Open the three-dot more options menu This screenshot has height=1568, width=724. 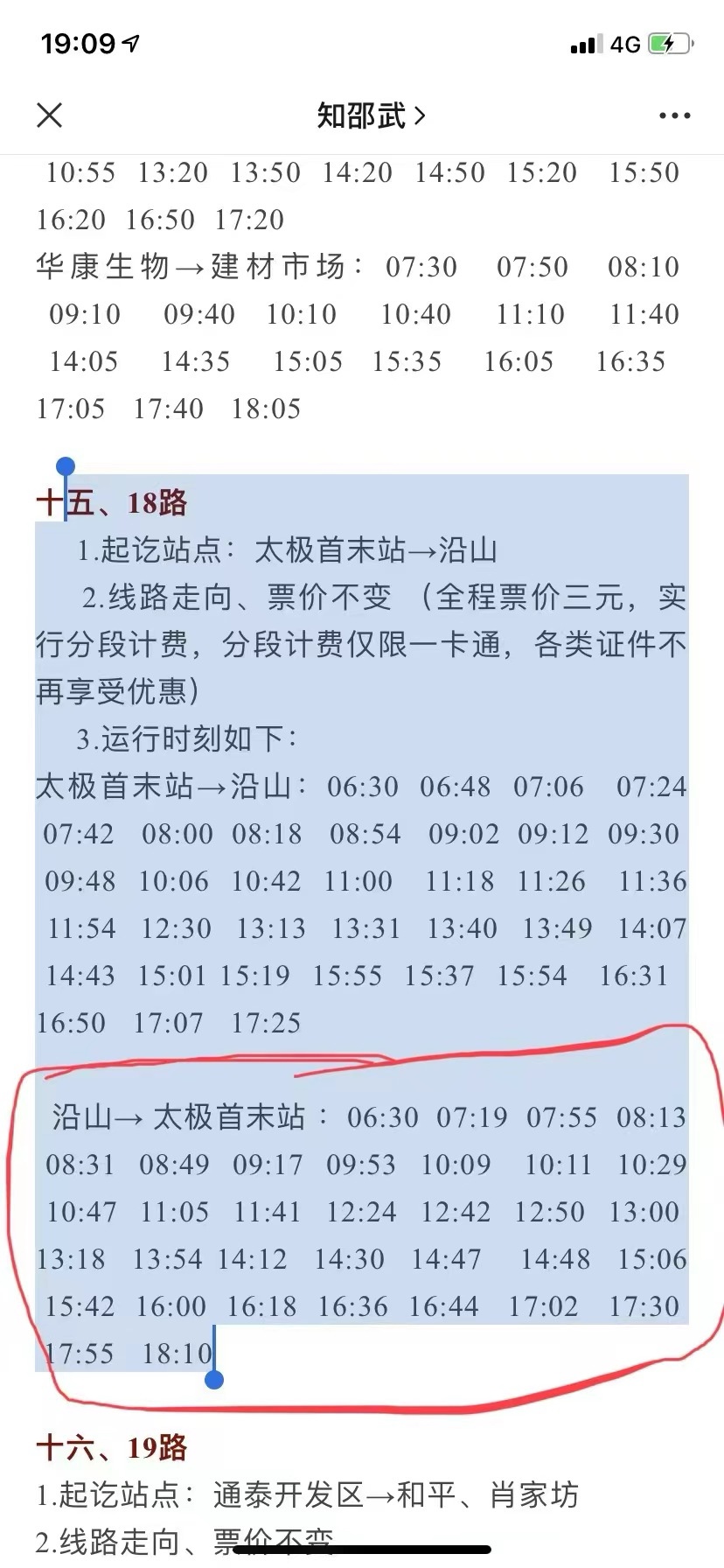pos(674,115)
